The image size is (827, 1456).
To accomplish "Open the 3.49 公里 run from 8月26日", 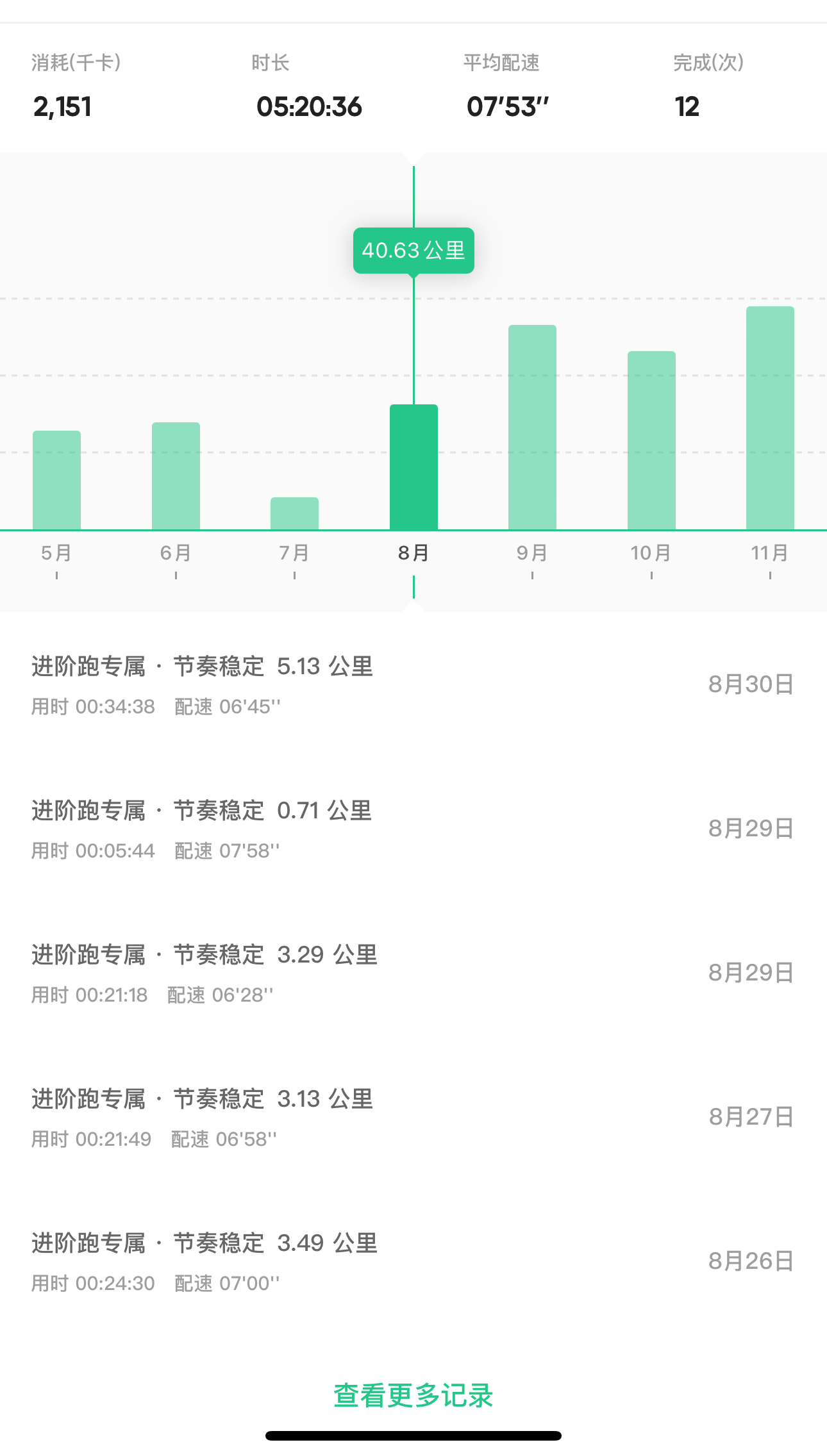I will [413, 1262].
